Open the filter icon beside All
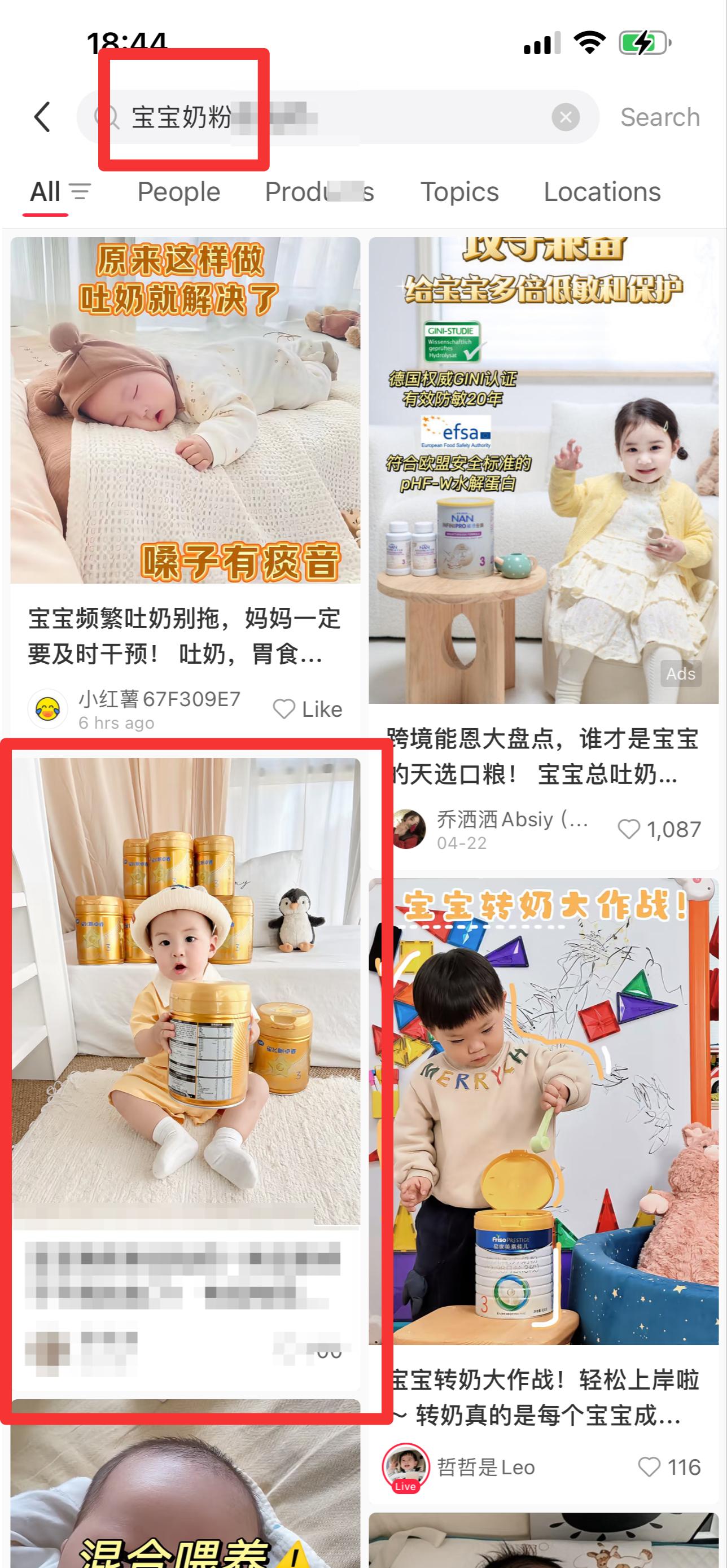 pos(80,192)
